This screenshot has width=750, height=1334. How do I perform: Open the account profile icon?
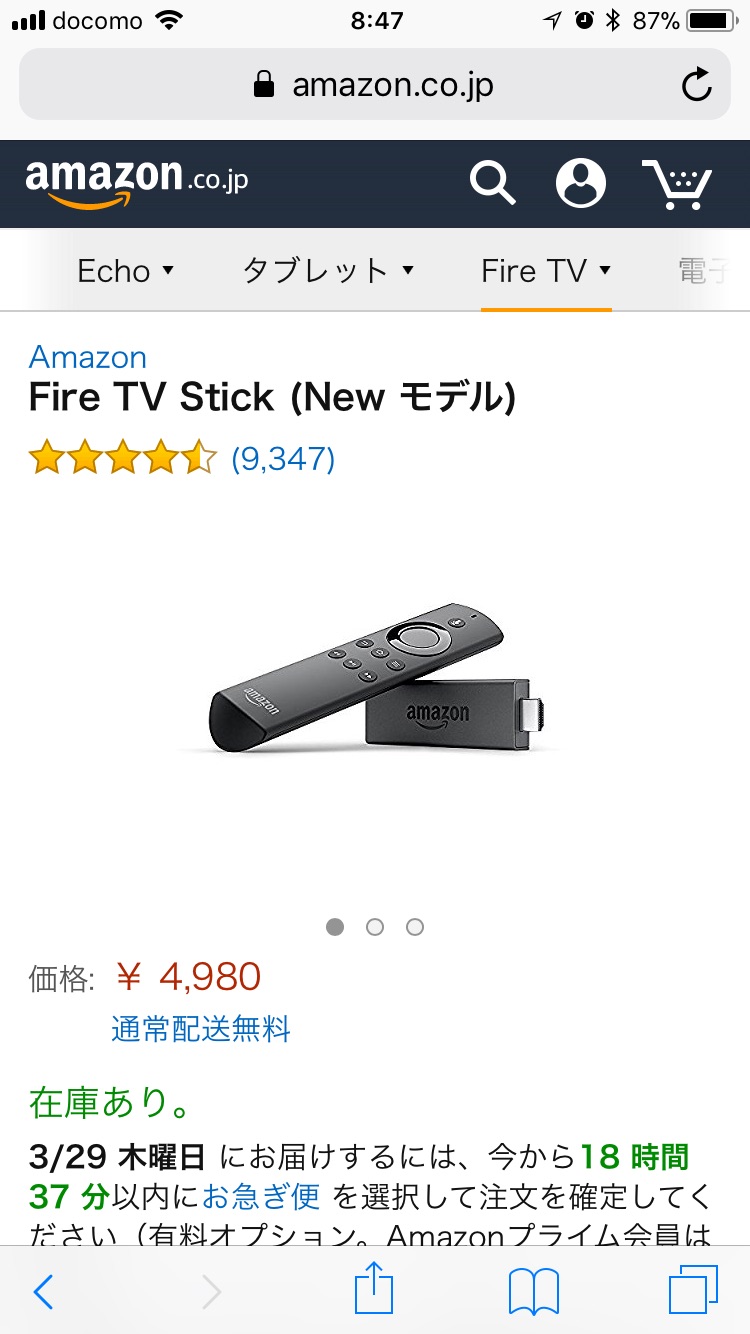581,183
